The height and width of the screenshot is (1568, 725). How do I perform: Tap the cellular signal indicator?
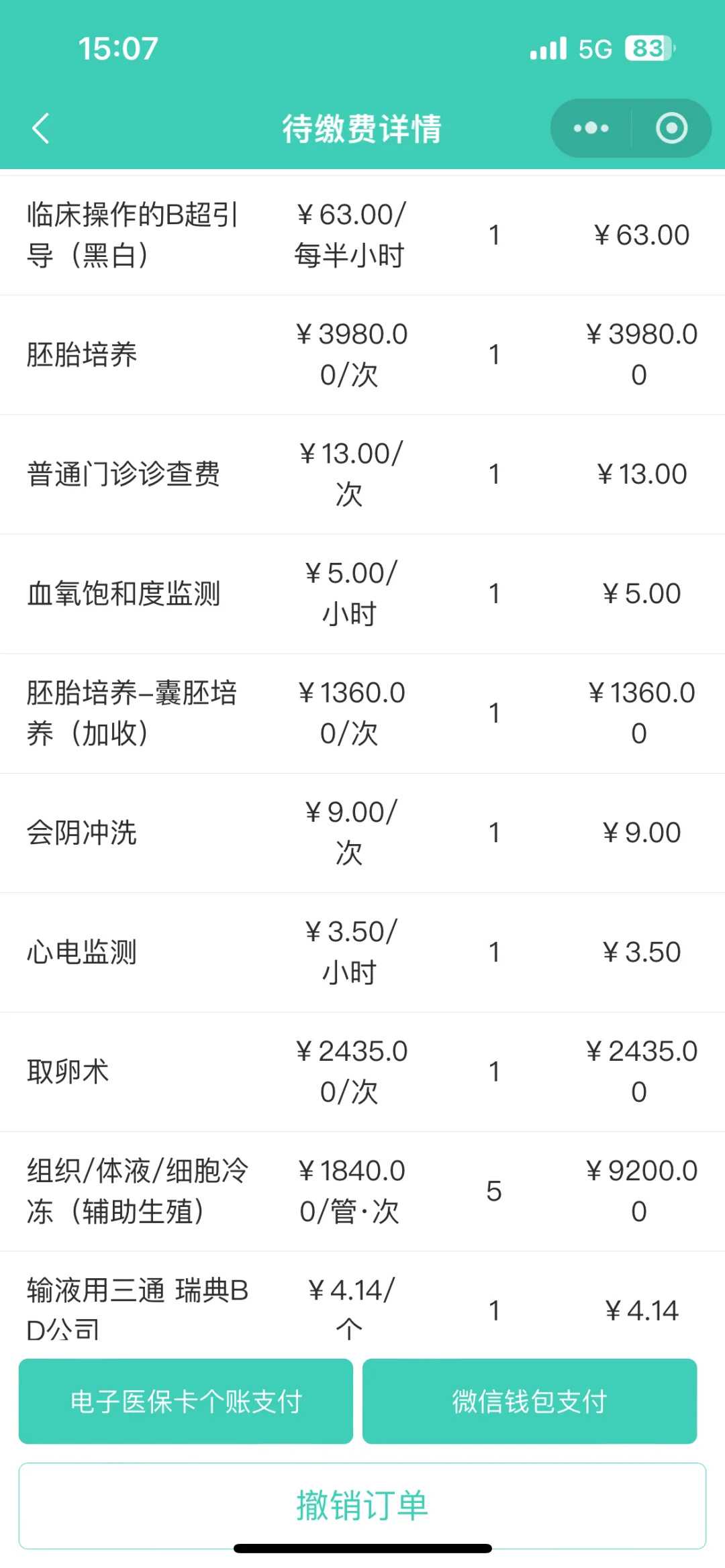pos(548,48)
